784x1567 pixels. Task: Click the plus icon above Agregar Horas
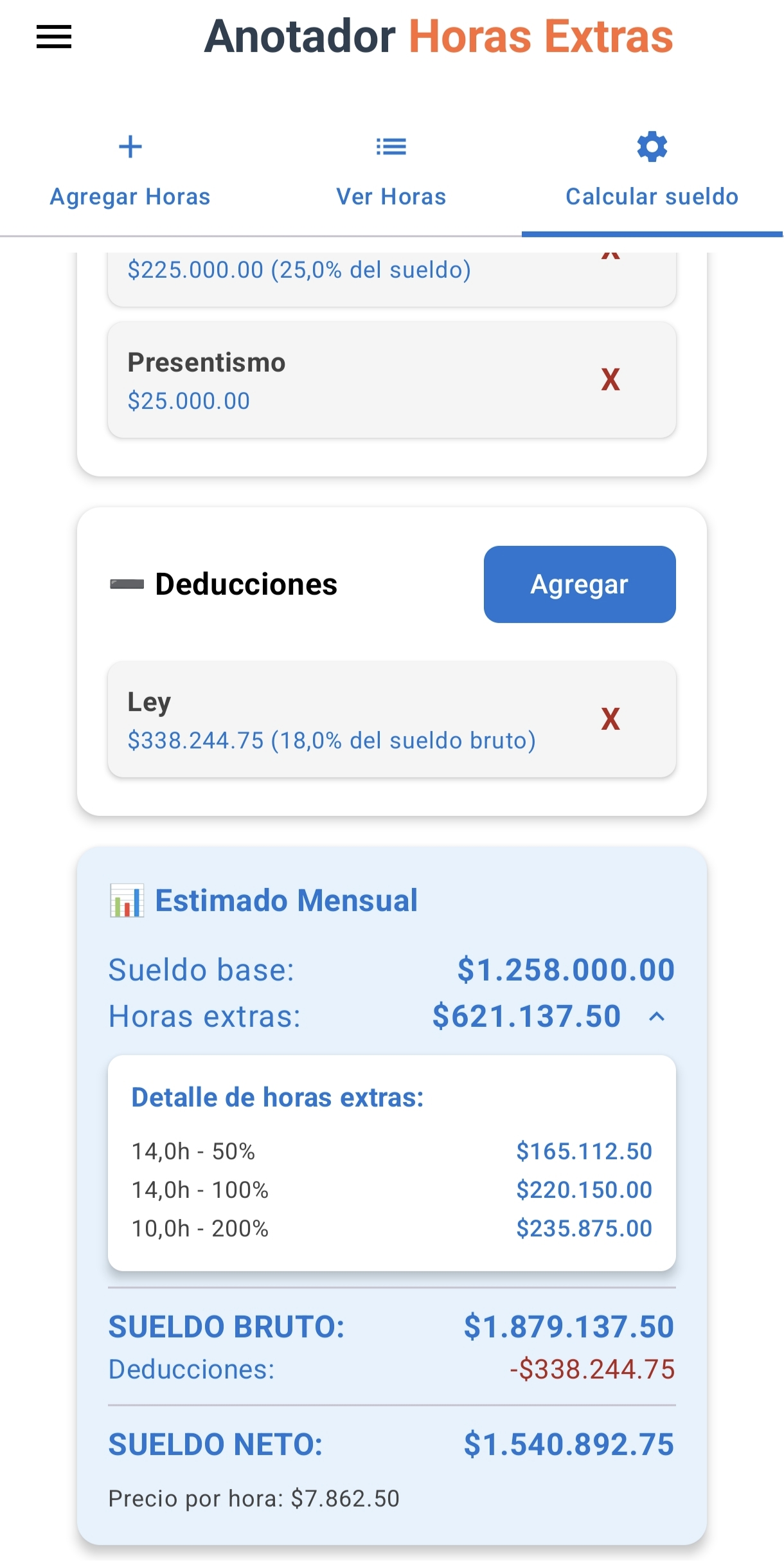pyautogui.click(x=130, y=147)
